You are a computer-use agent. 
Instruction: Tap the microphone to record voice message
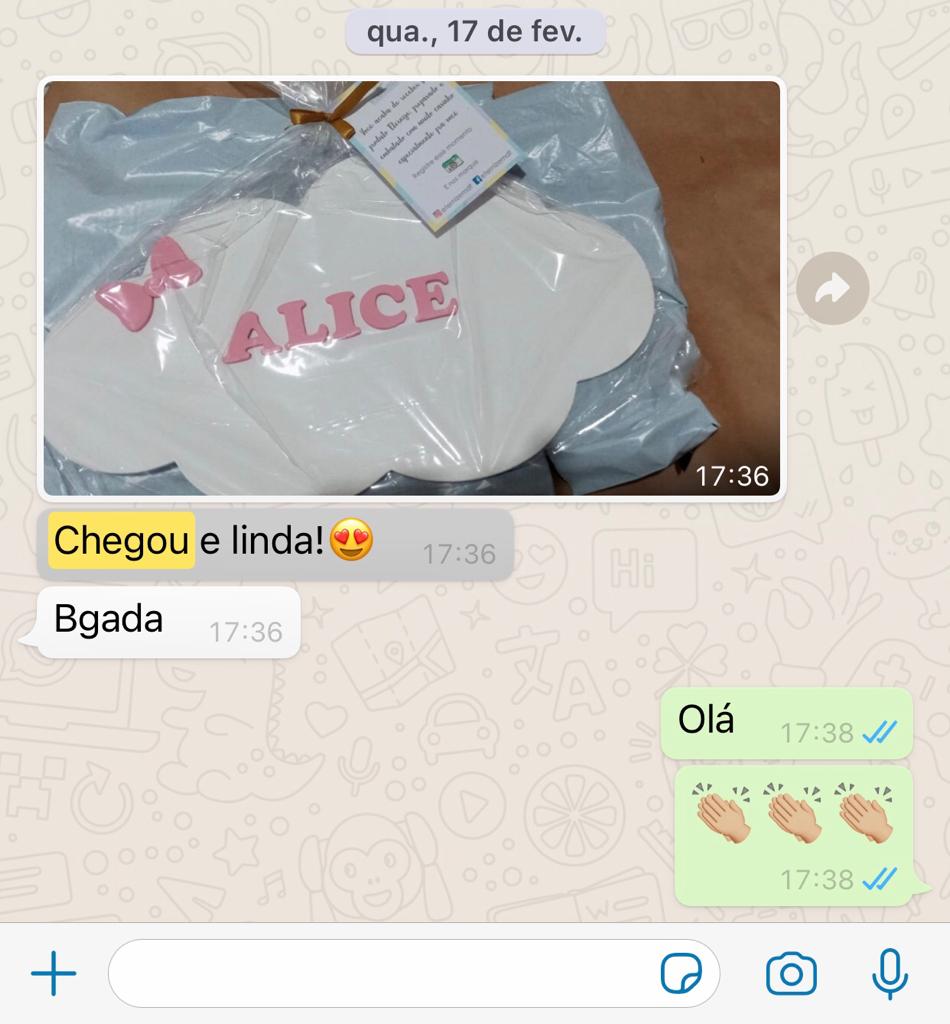tap(889, 973)
